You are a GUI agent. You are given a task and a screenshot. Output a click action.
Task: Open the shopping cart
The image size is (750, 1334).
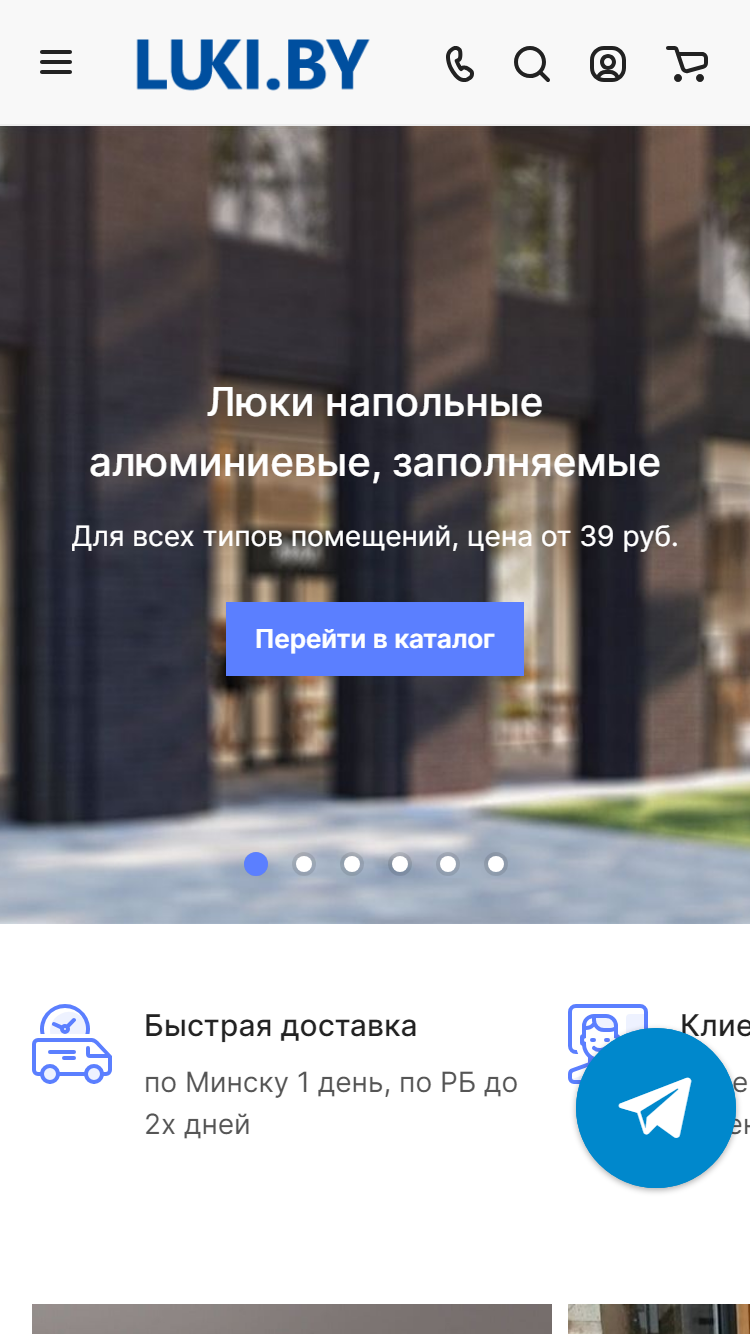coord(687,64)
